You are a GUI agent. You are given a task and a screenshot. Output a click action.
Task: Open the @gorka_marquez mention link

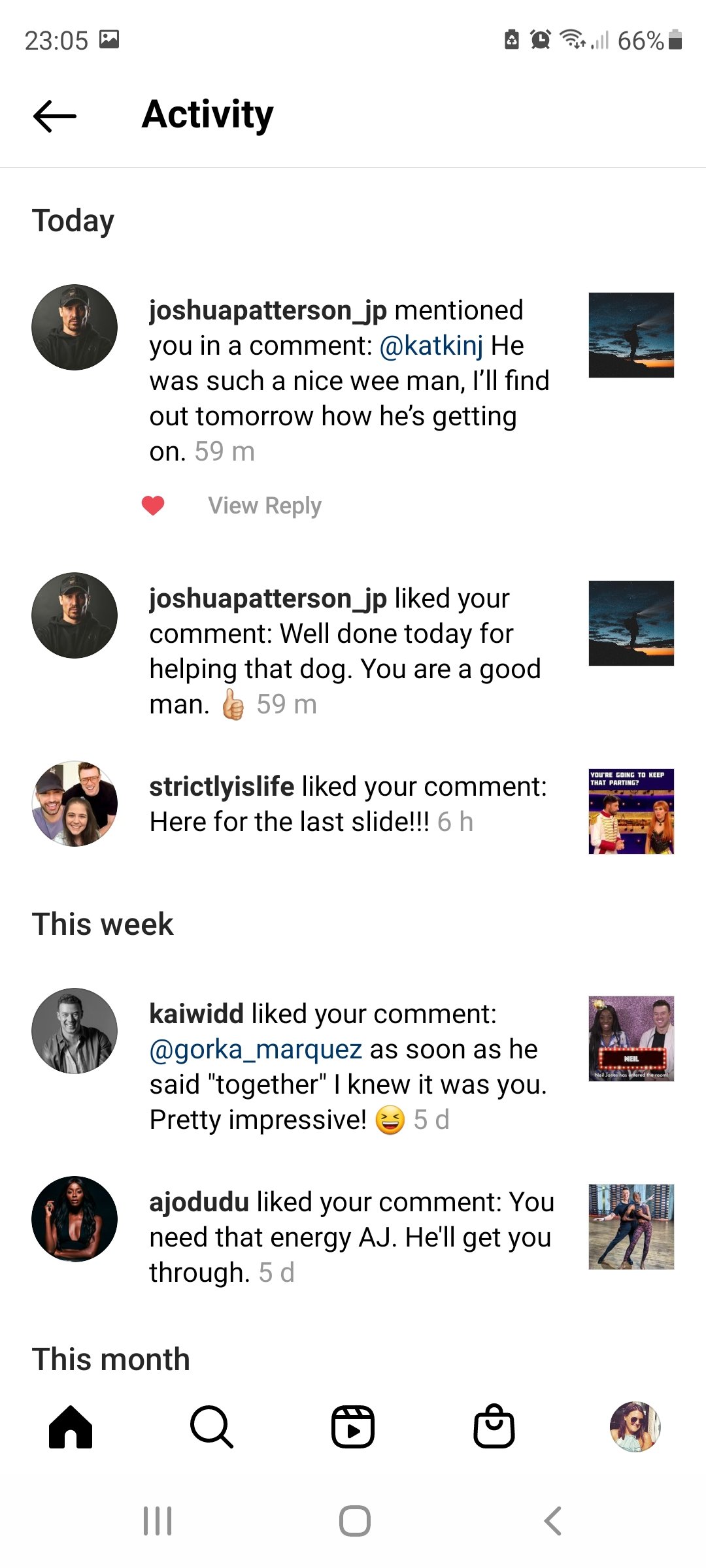256,1049
